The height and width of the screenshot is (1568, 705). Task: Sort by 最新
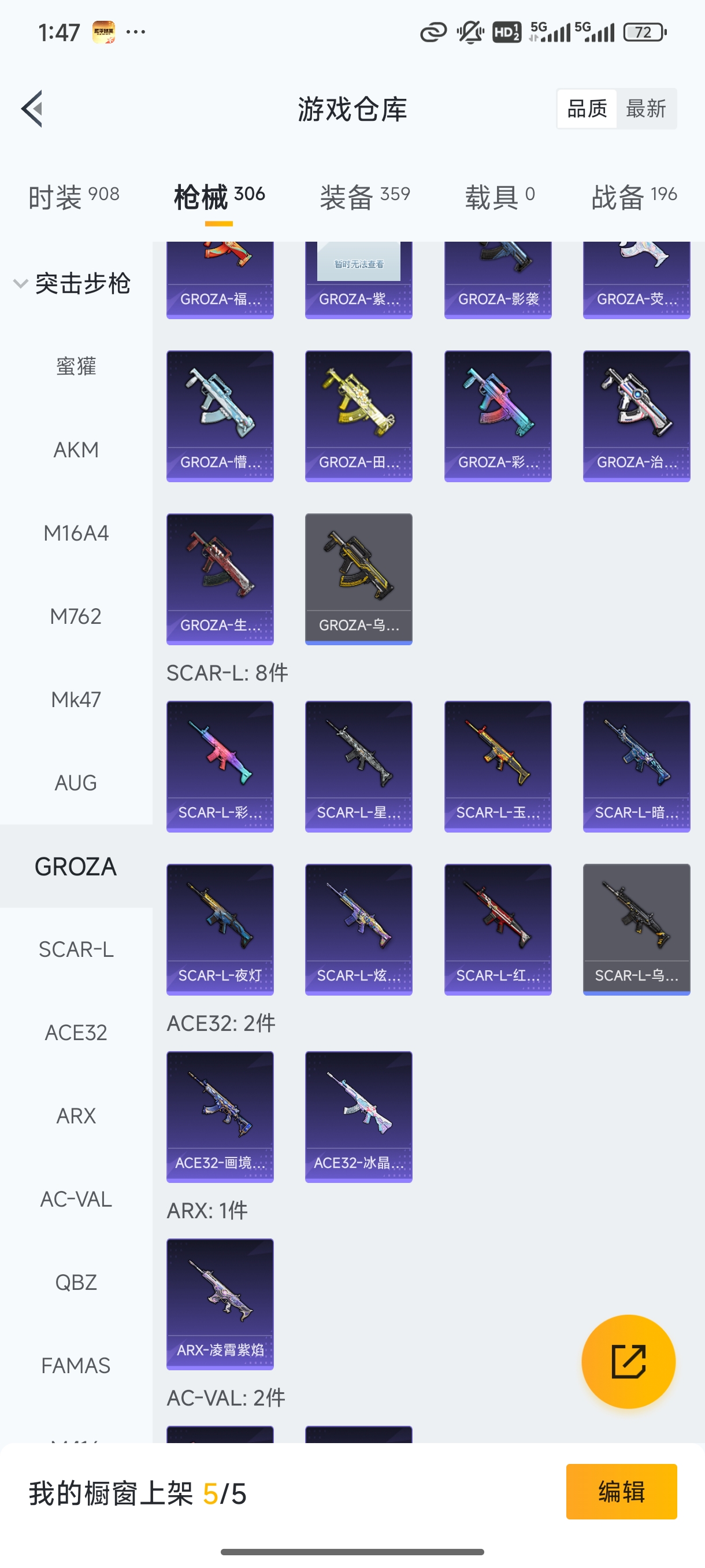(x=645, y=109)
